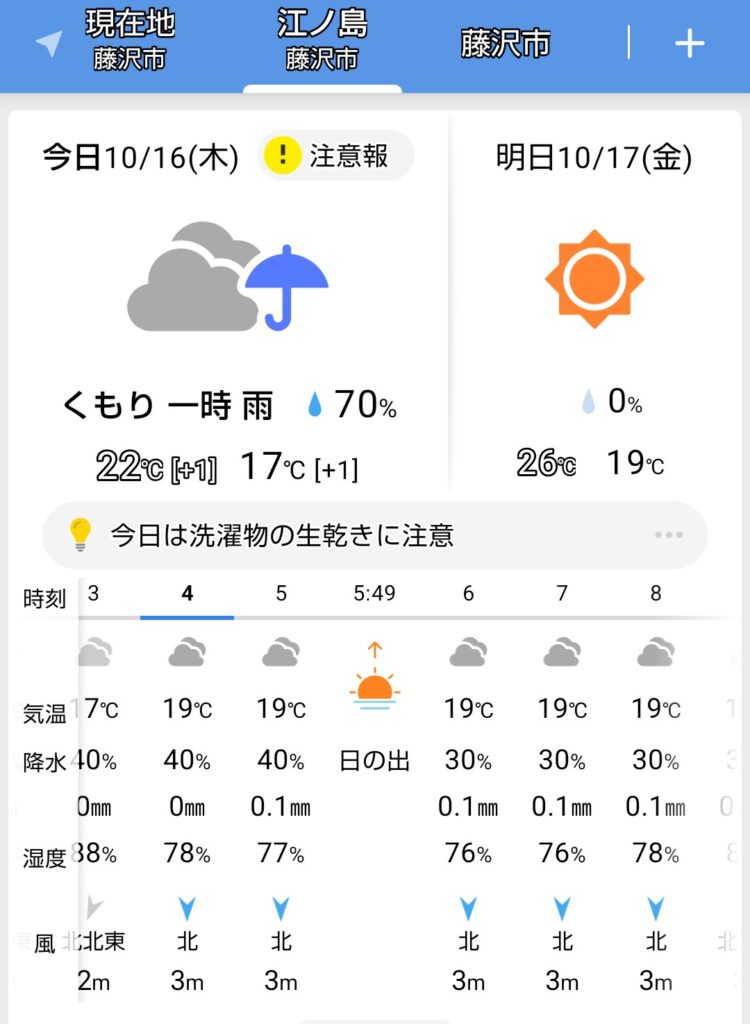Open the standalone 藤沢市 location tab

pyautogui.click(x=505, y=44)
